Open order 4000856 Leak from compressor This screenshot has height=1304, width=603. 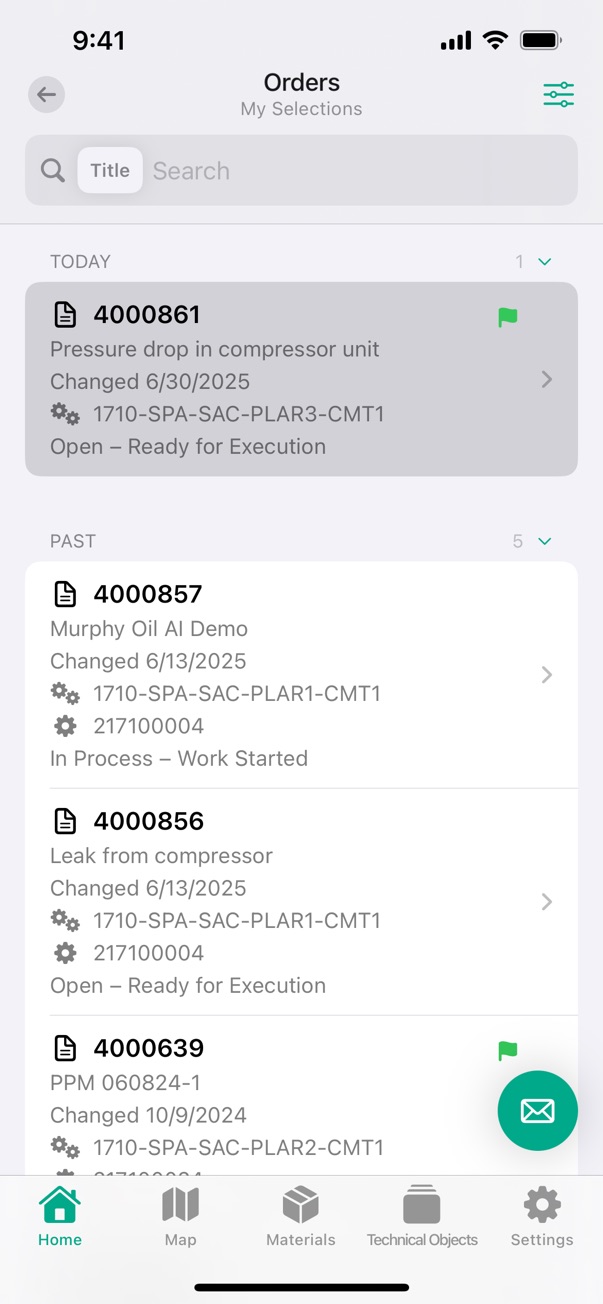point(301,902)
